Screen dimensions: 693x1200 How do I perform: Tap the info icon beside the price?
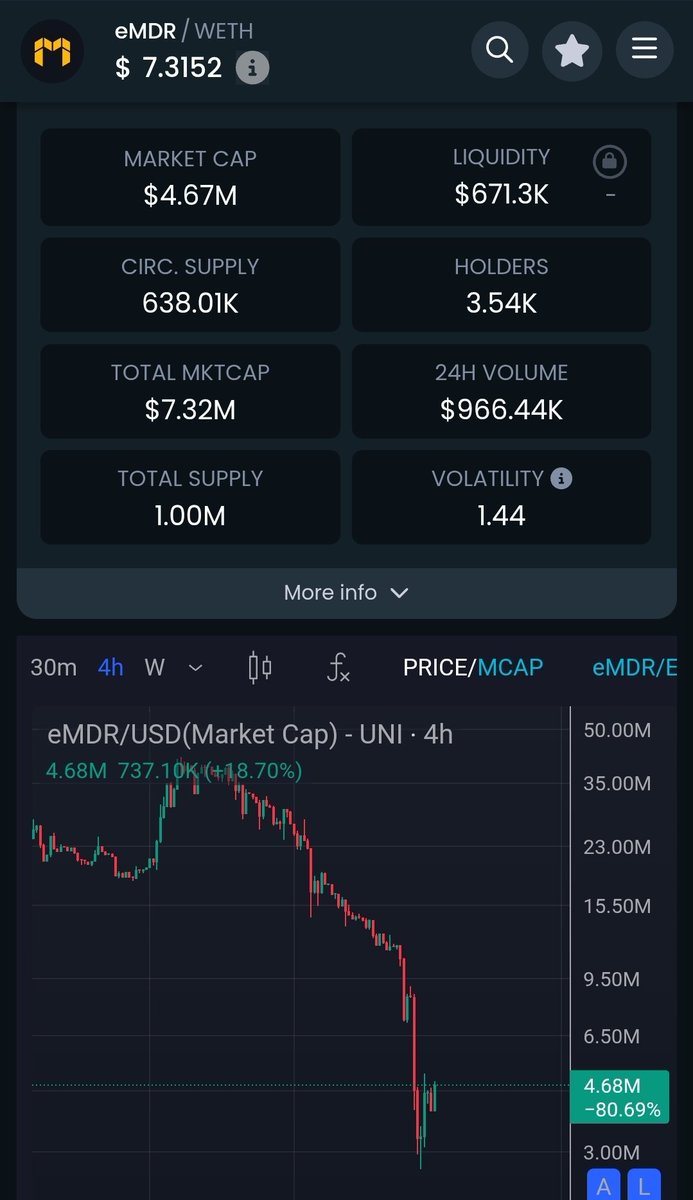coord(252,68)
